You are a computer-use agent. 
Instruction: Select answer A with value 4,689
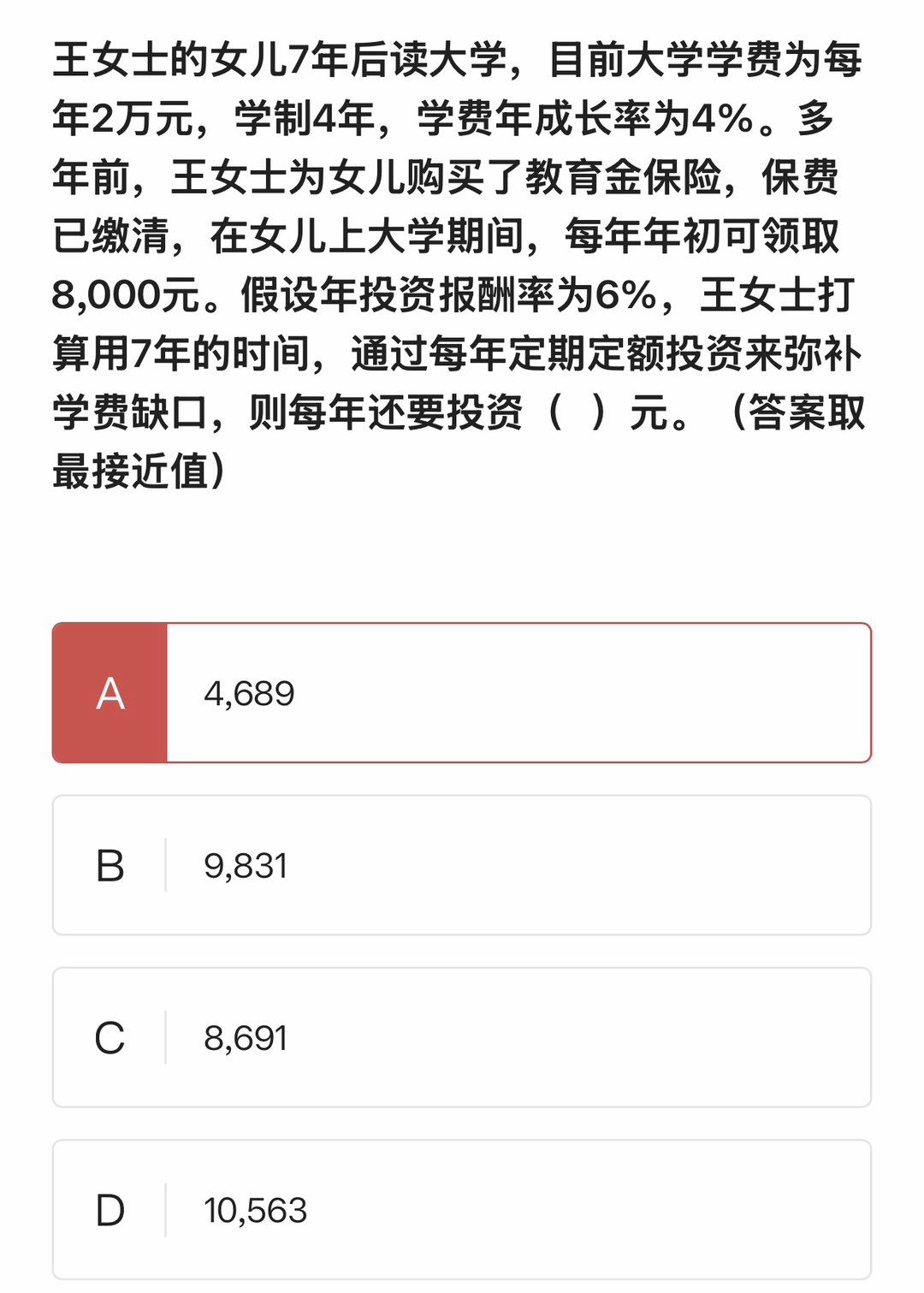(462, 692)
